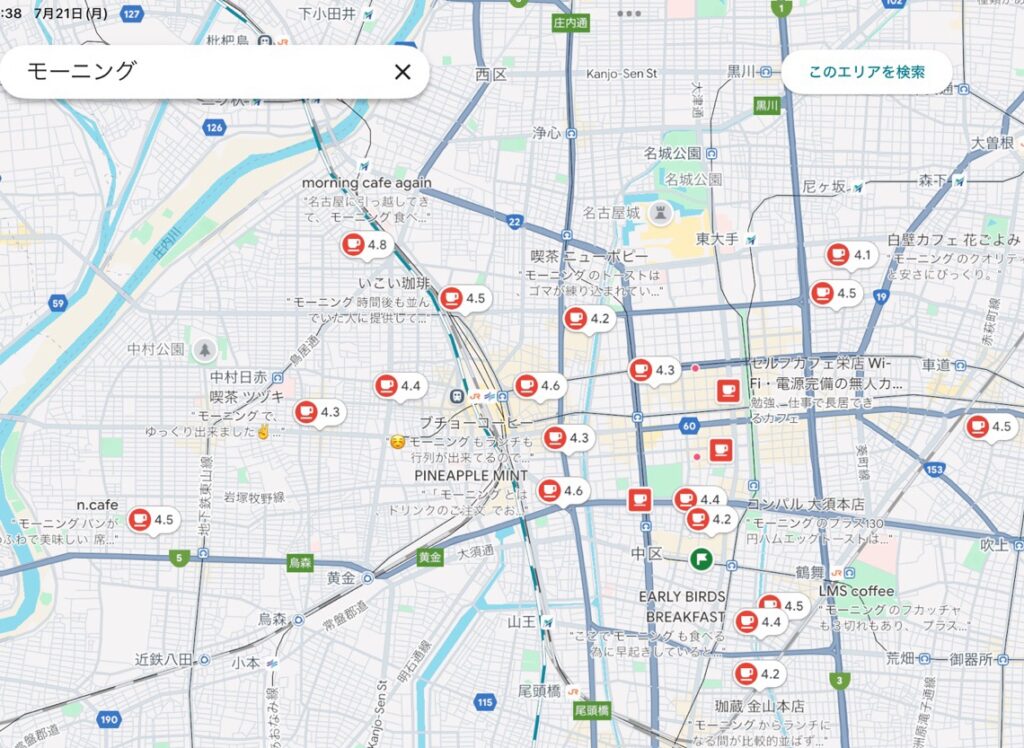Select 喫茶 ツヅキ 4.3 marker
This screenshot has width=1024, height=748.
click(x=317, y=412)
